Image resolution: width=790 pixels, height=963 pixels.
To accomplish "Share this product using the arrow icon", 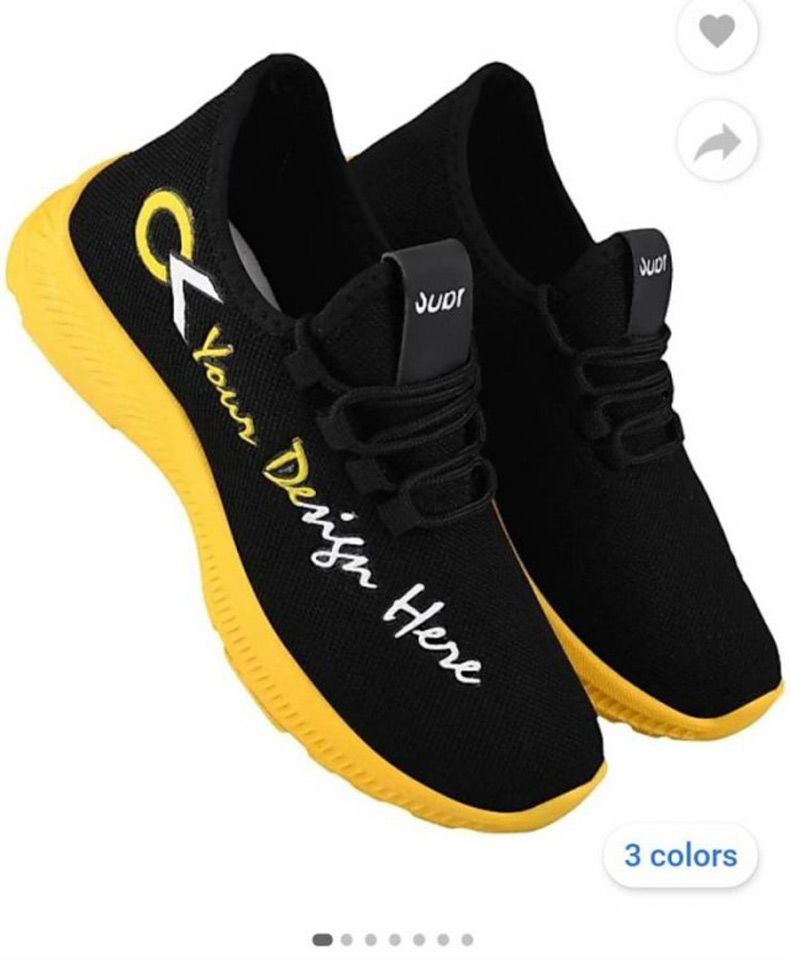I will coord(716,143).
